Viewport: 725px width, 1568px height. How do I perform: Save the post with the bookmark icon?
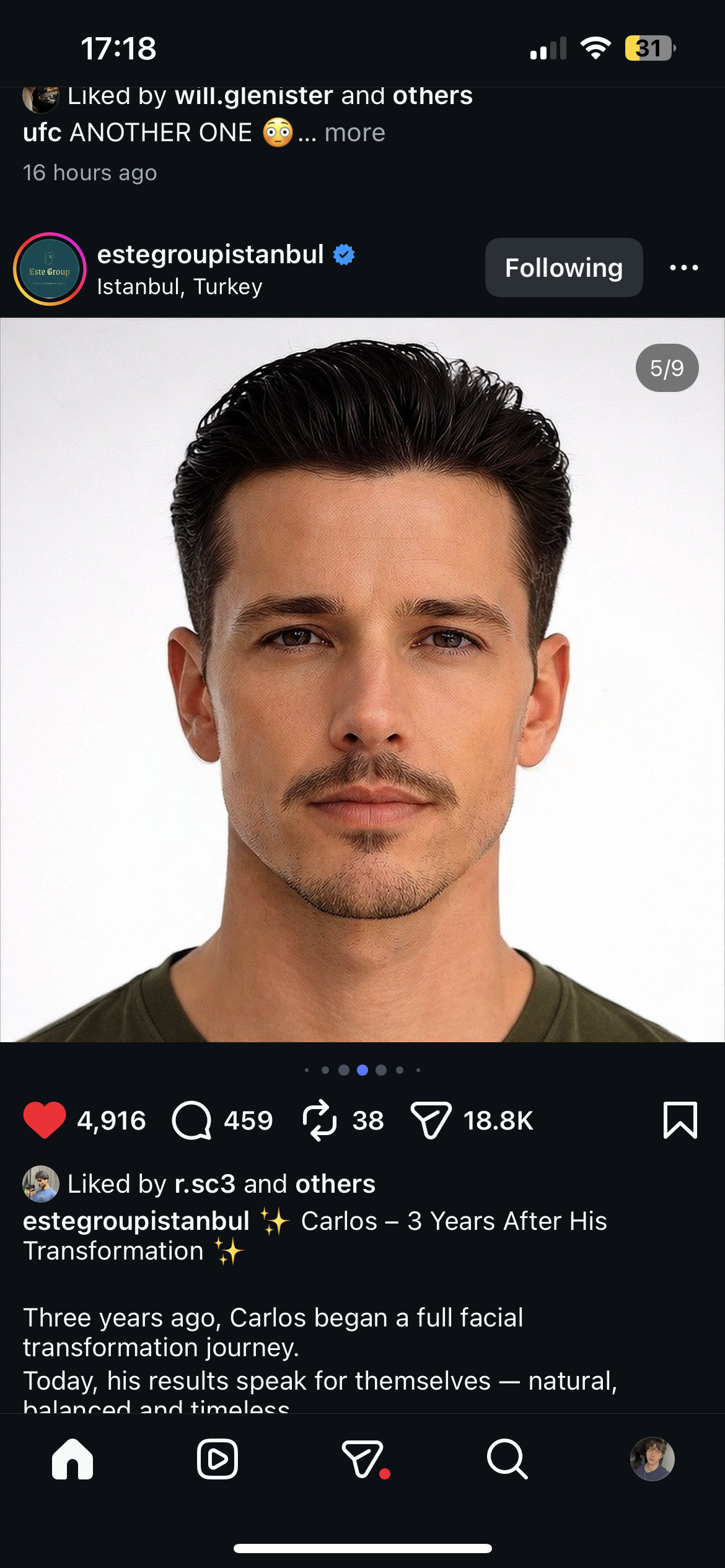[680, 1120]
